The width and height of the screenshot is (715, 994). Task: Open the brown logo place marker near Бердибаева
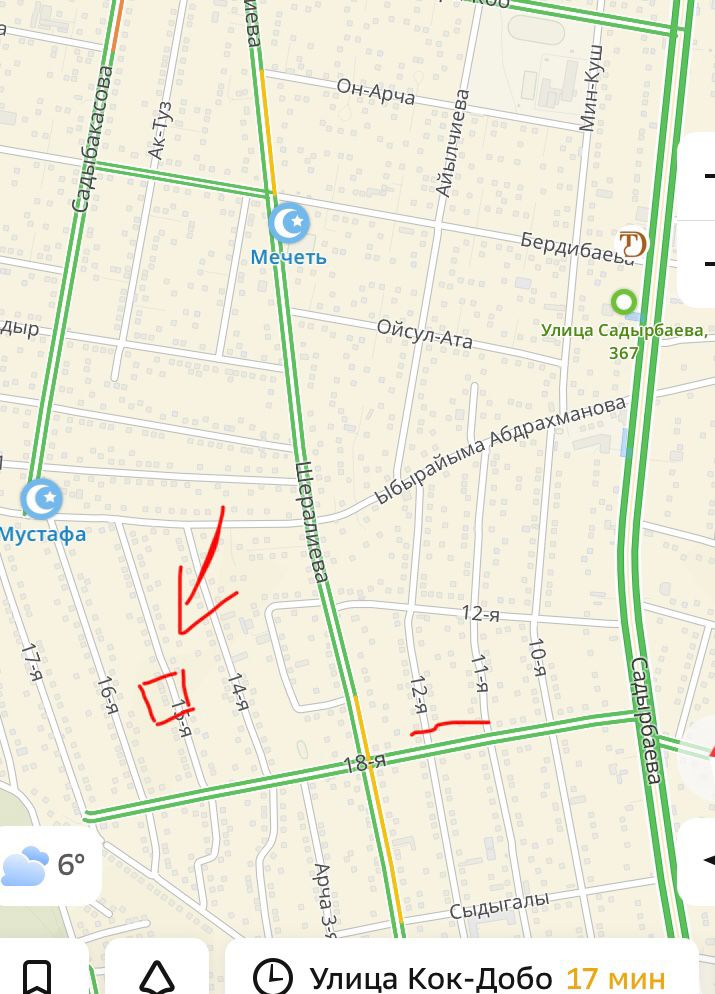[x=632, y=243]
